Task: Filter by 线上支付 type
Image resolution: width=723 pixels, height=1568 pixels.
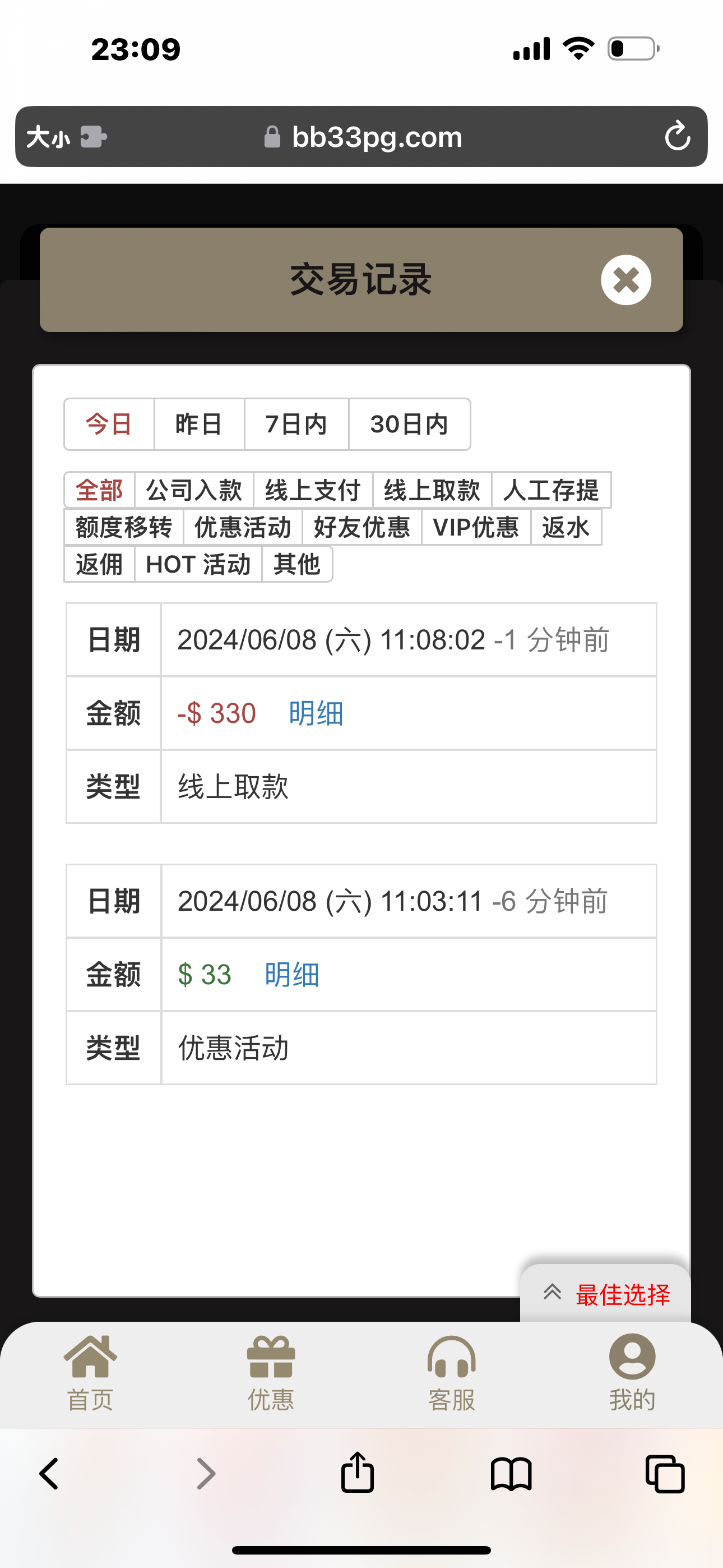Action: pos(313,490)
